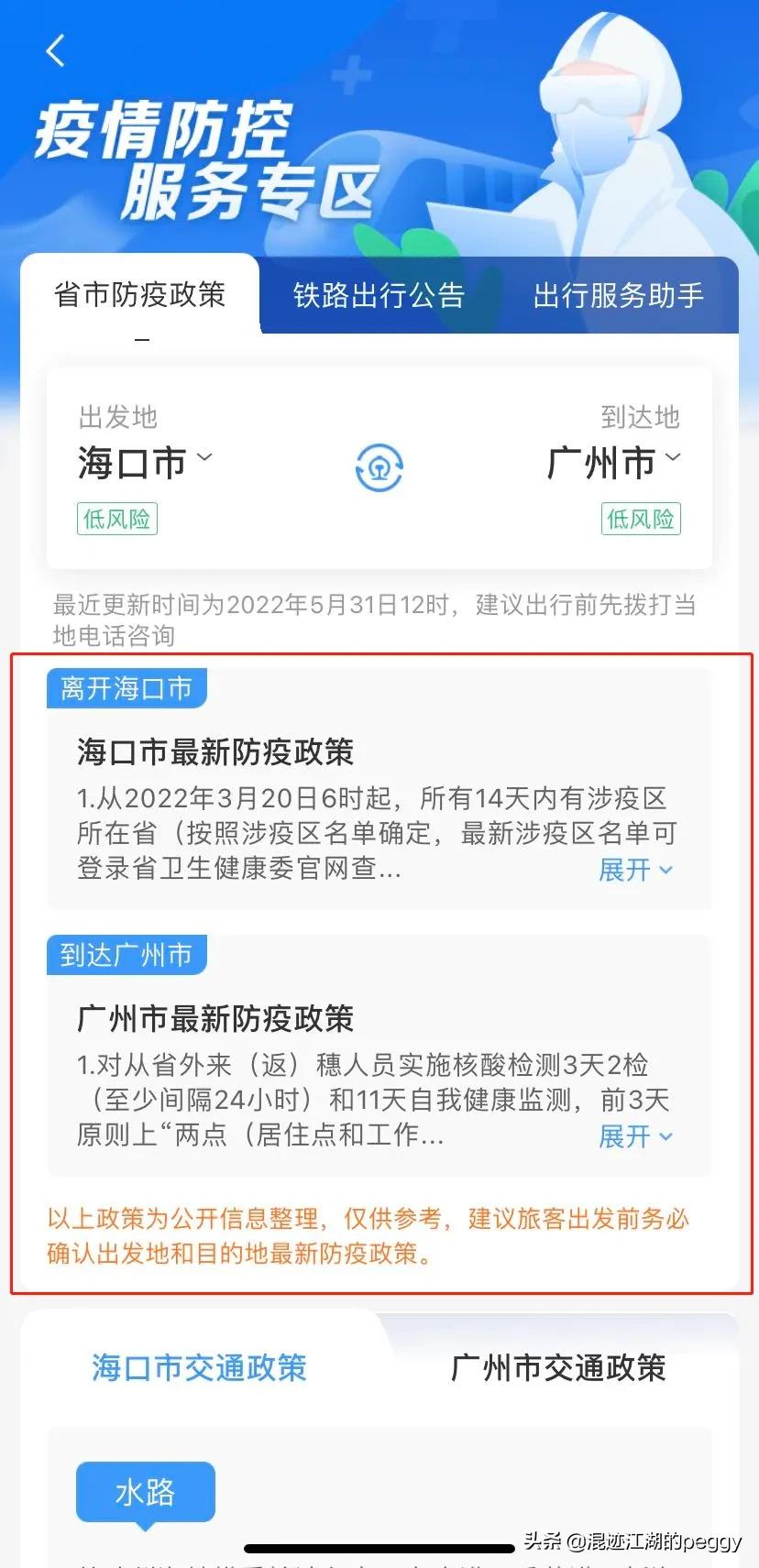
Task: Expand 海口市最新防疫政策 with 展开
Action: 635,870
